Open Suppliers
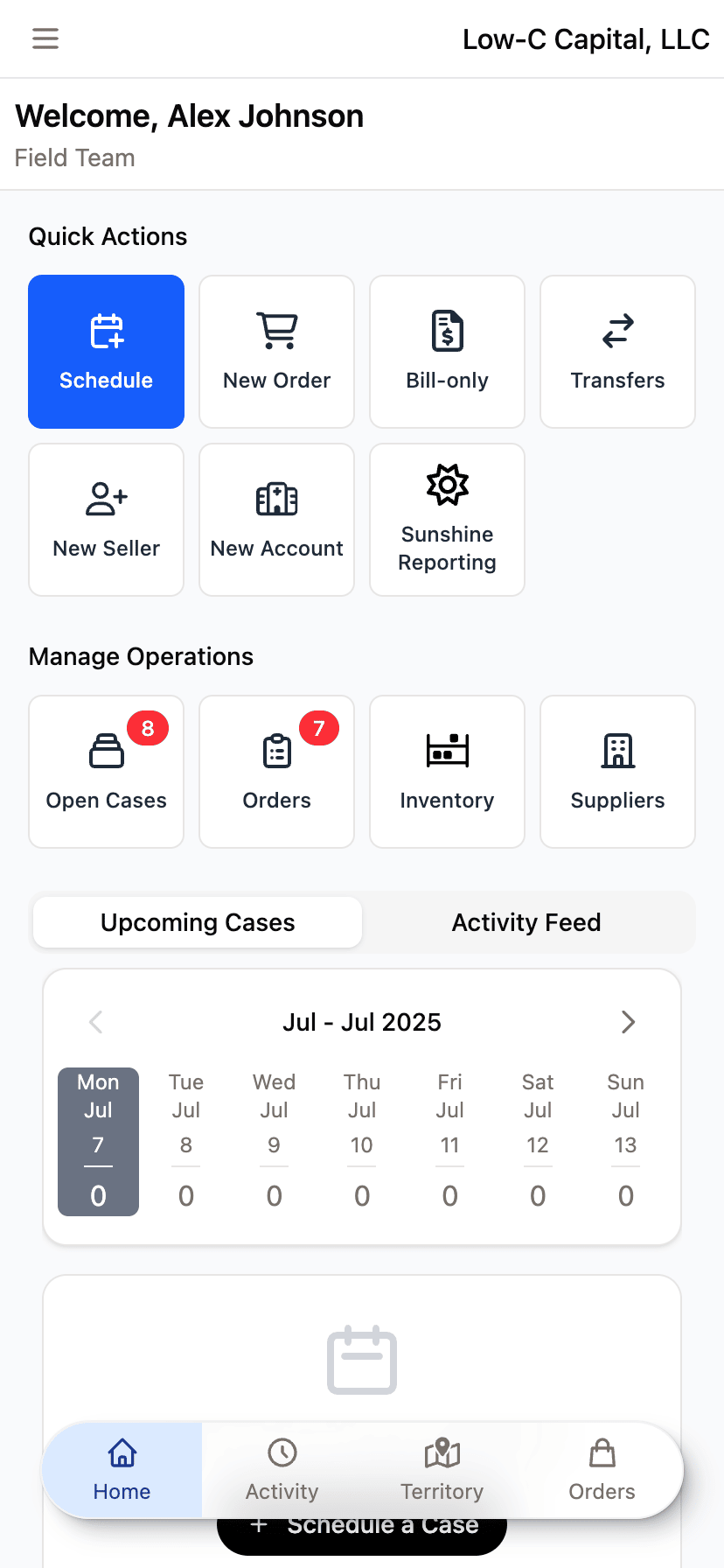The width and height of the screenshot is (724, 1568). click(x=617, y=772)
